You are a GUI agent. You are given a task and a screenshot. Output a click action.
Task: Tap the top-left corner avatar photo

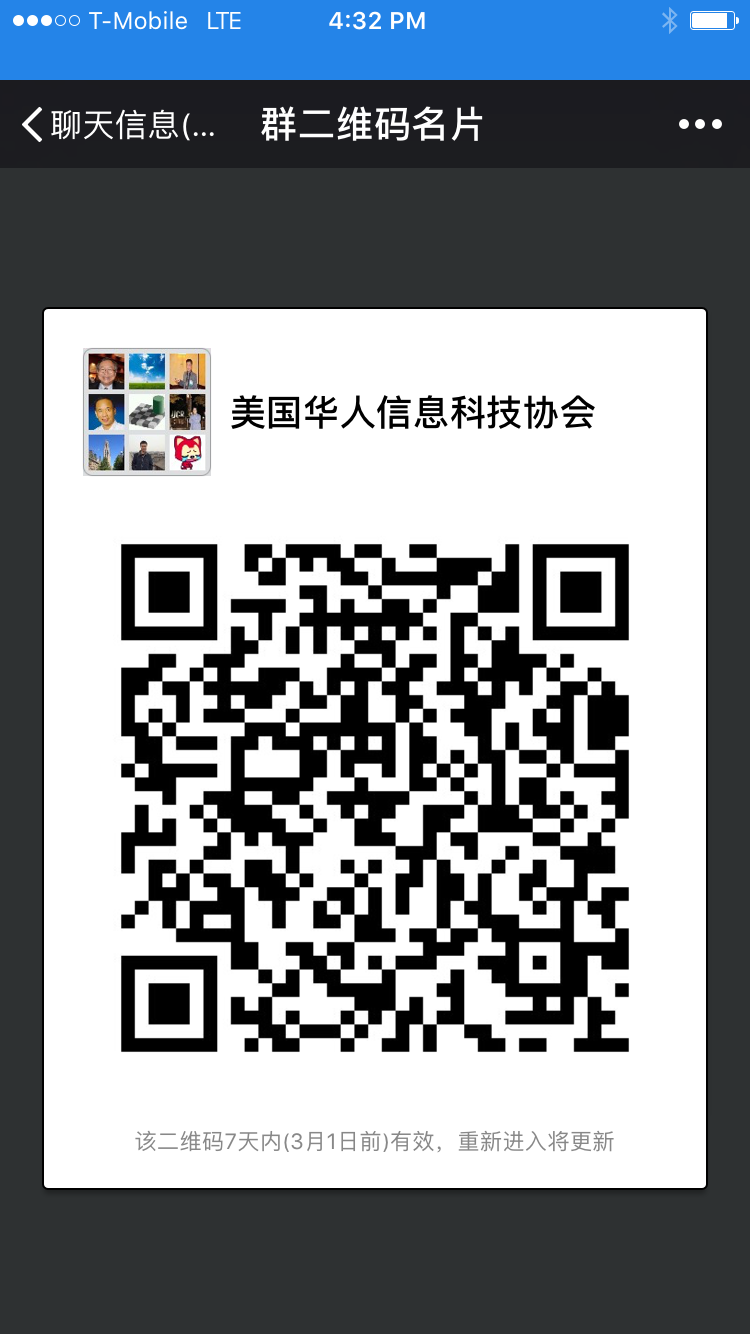tap(105, 369)
